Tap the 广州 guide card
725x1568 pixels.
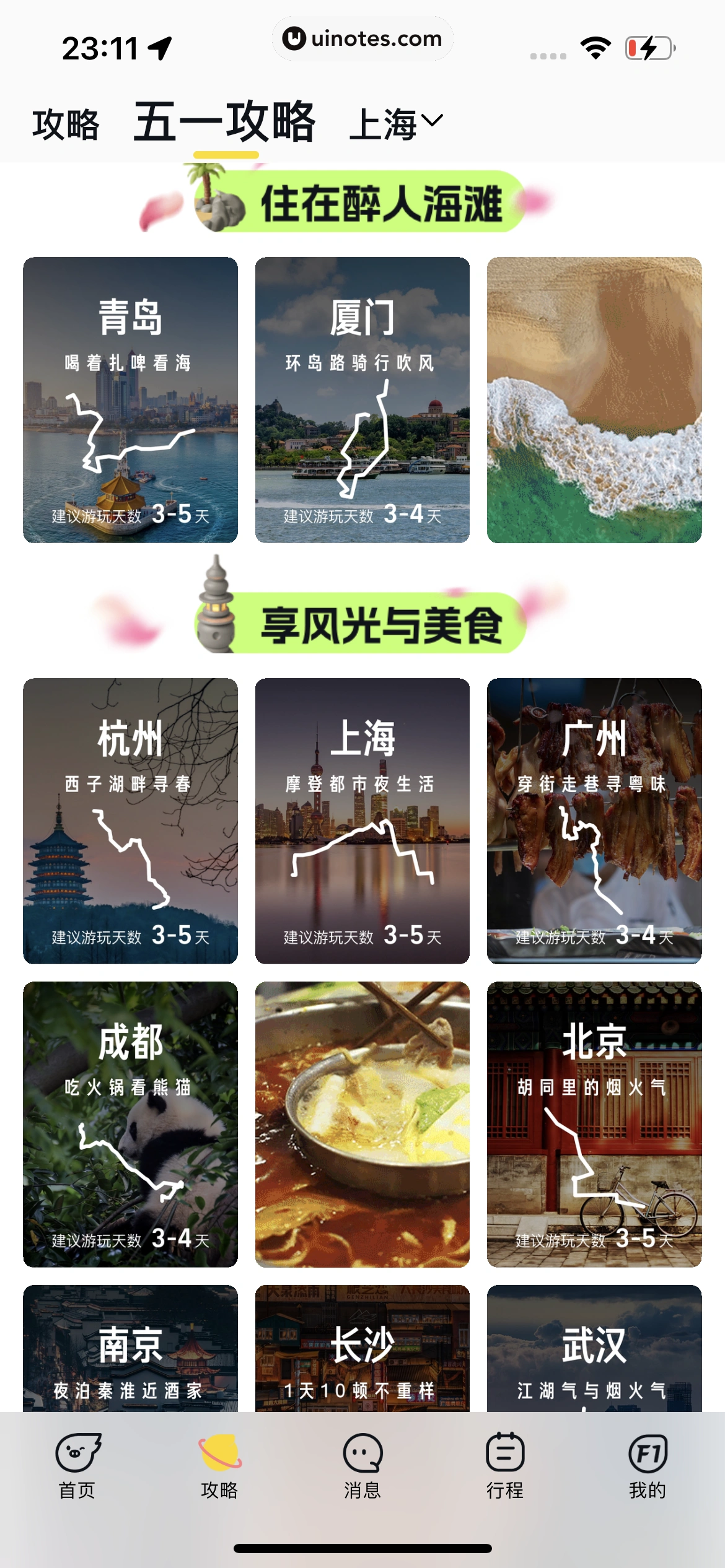[594, 821]
